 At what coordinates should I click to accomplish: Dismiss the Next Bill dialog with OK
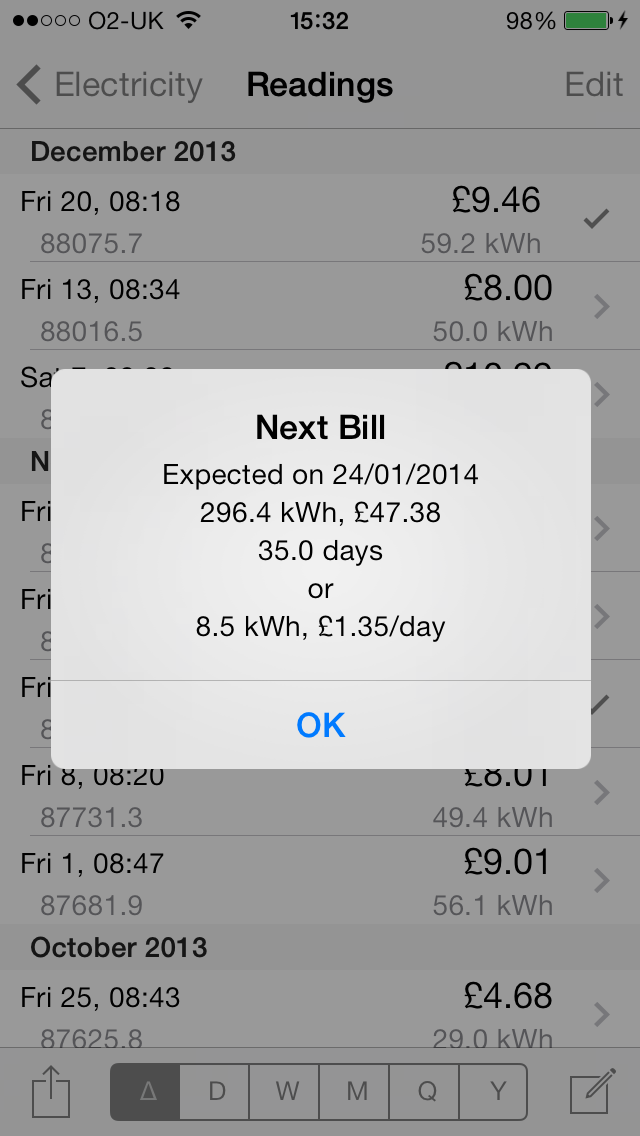click(x=320, y=725)
